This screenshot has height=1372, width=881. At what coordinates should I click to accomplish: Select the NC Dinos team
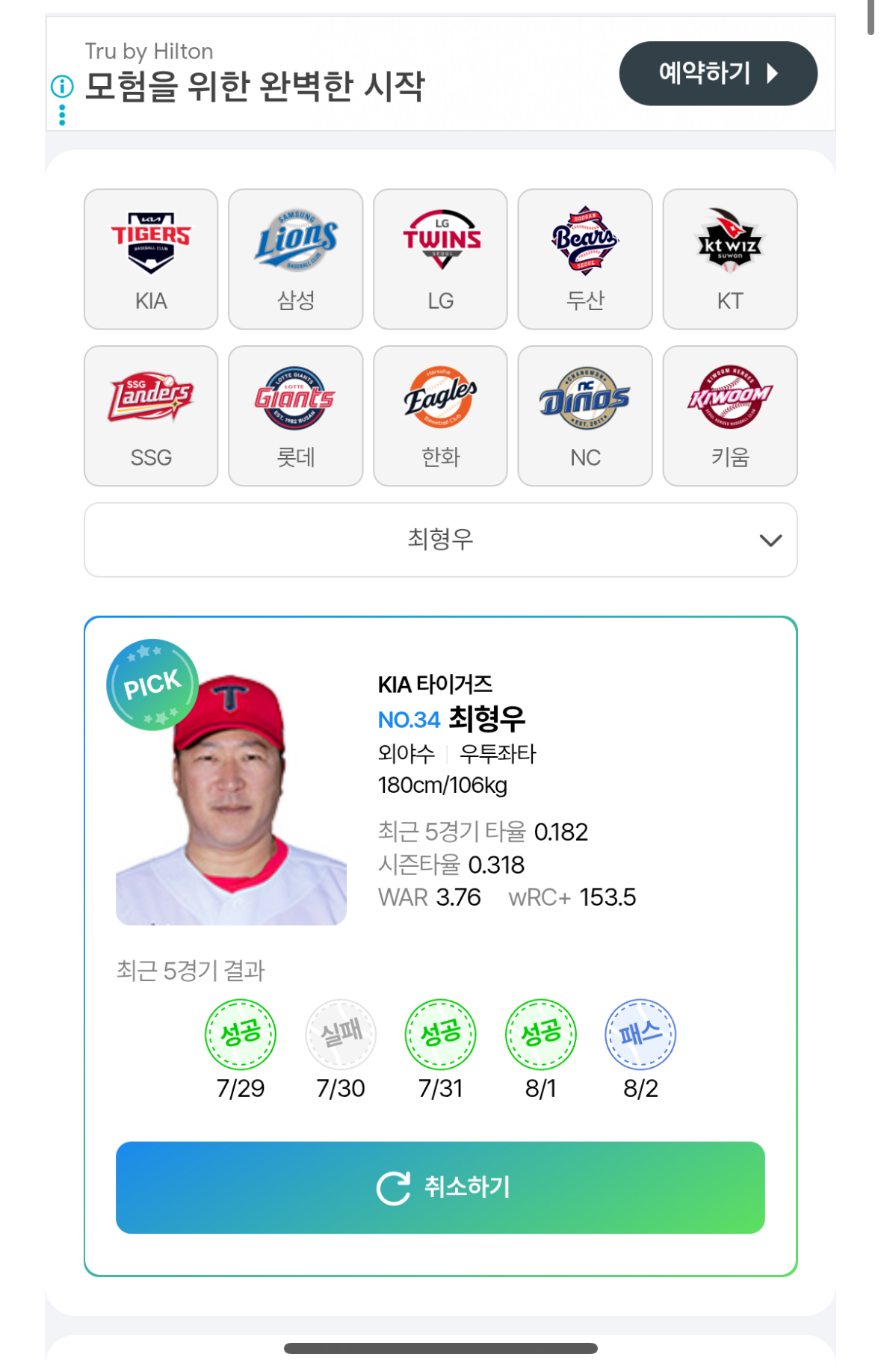[x=584, y=415]
